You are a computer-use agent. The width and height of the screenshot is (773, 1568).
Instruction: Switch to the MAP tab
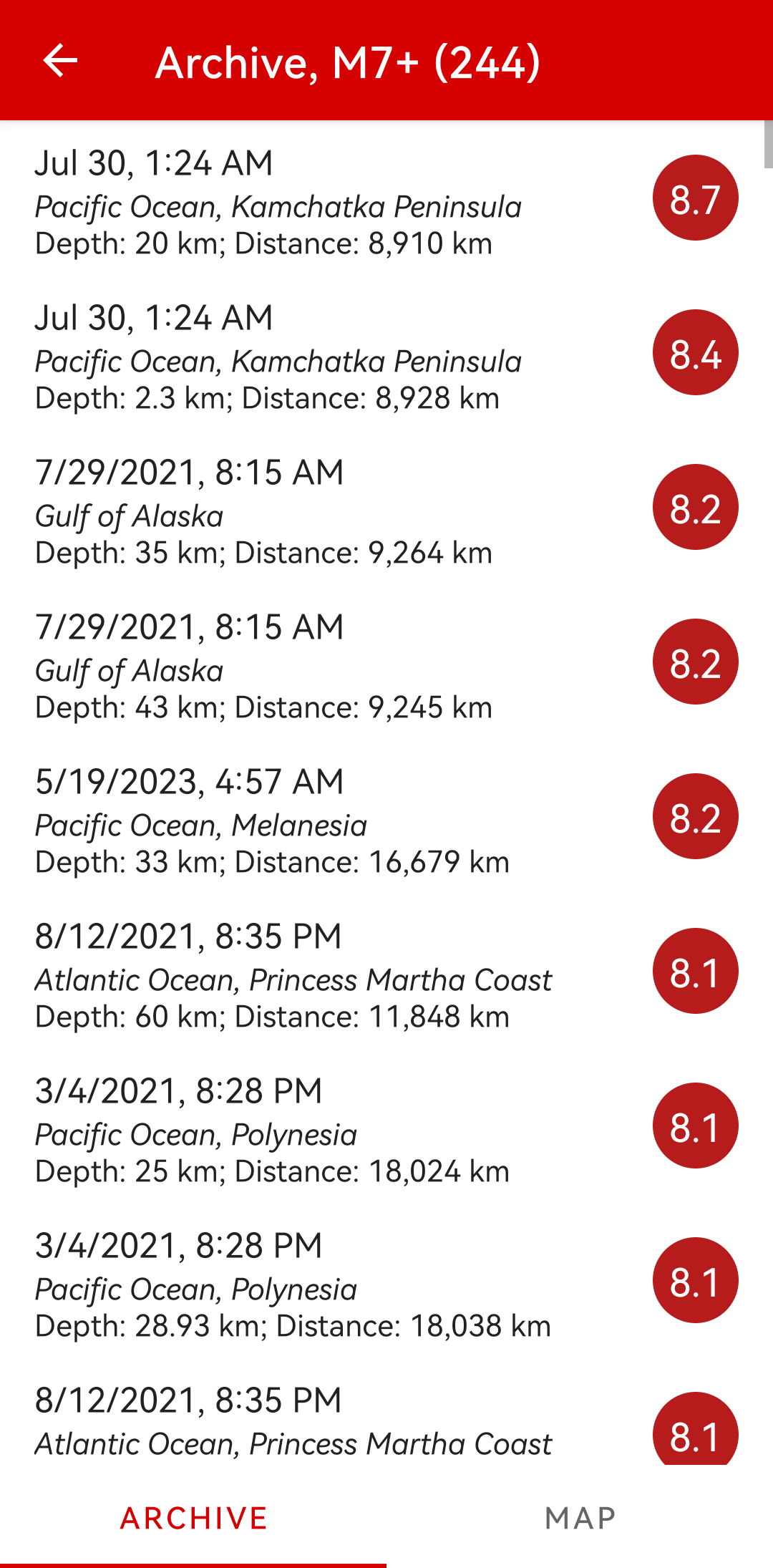(x=580, y=1516)
